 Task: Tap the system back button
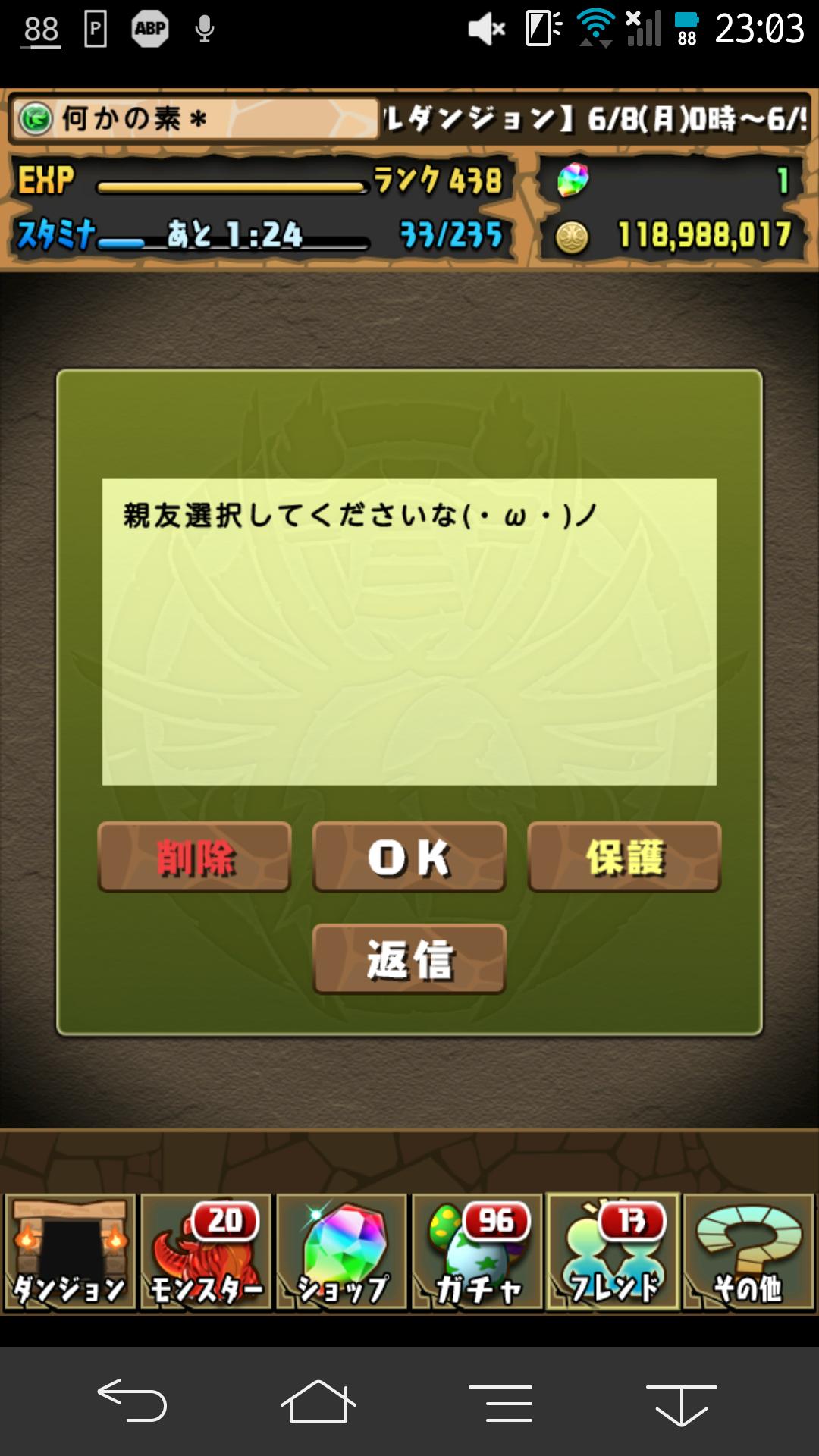(132, 1401)
